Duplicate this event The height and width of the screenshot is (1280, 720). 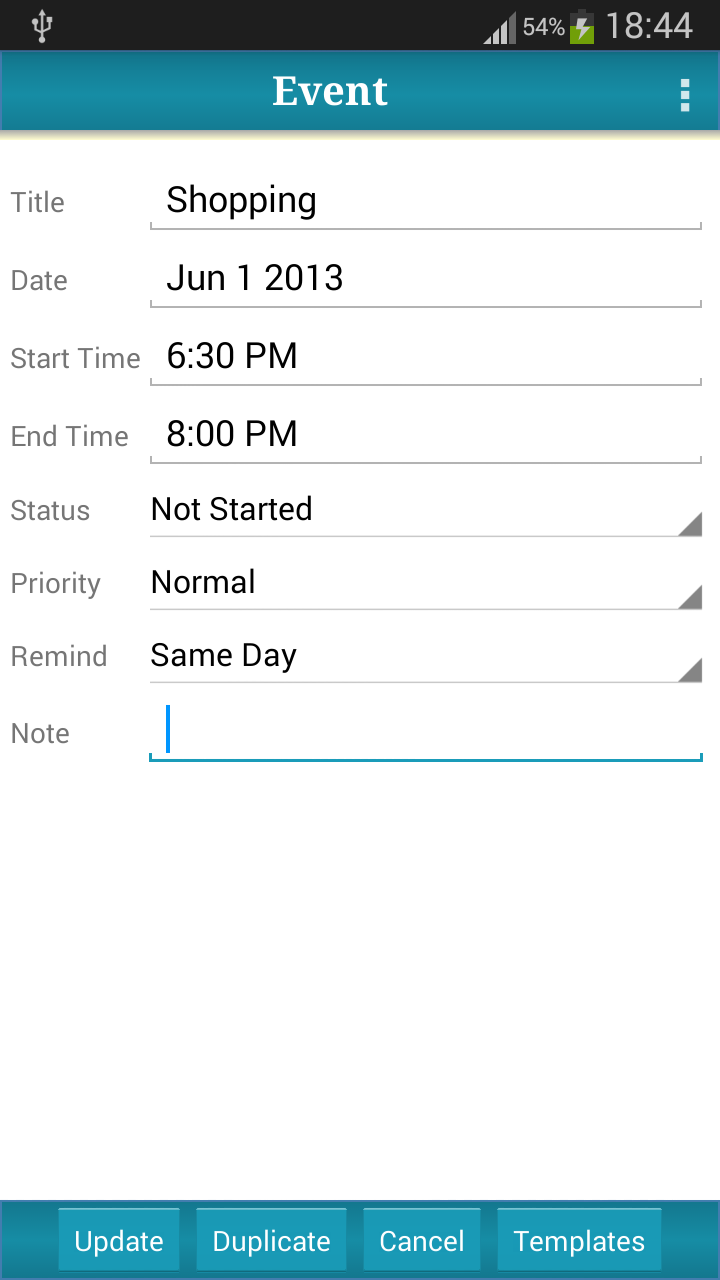tap(271, 1241)
